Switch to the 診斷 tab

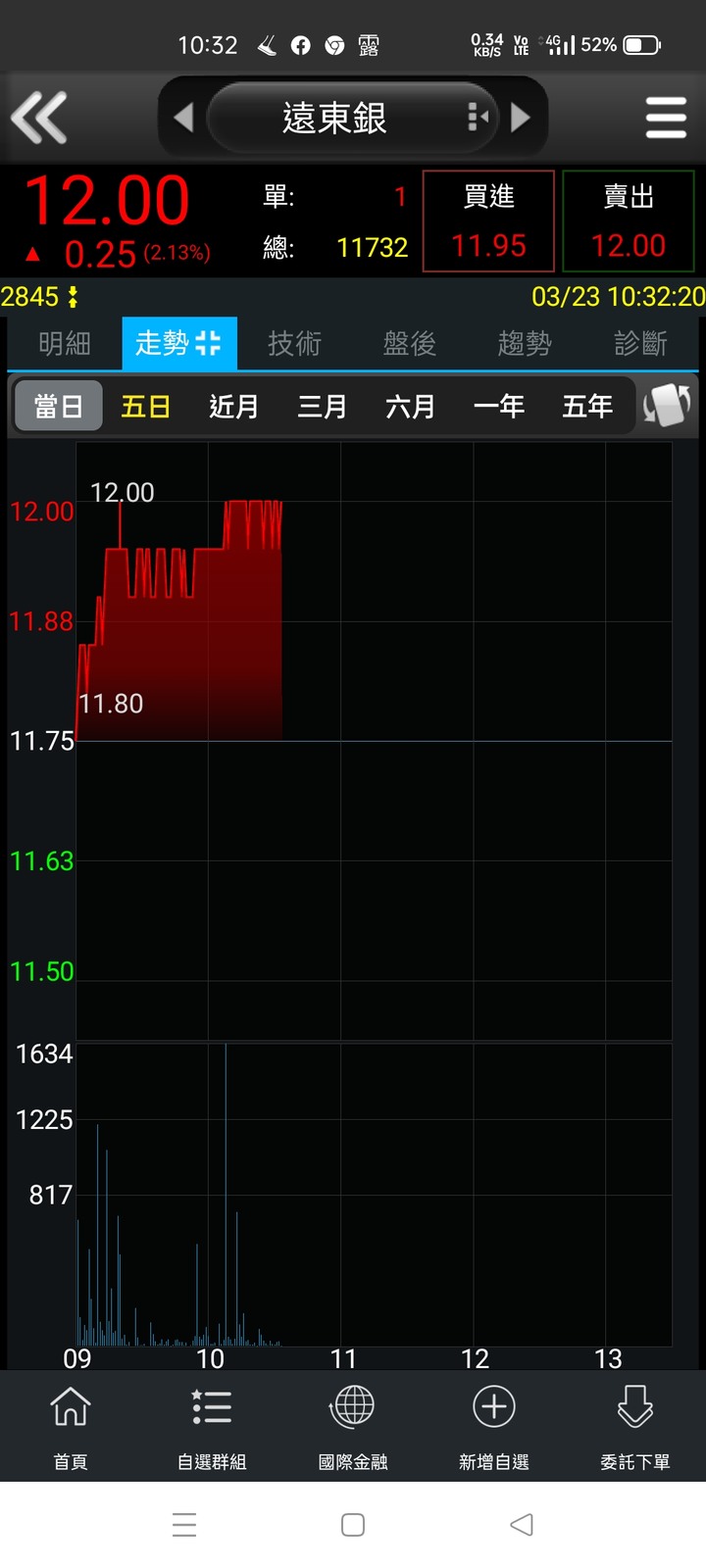pyautogui.click(x=640, y=343)
